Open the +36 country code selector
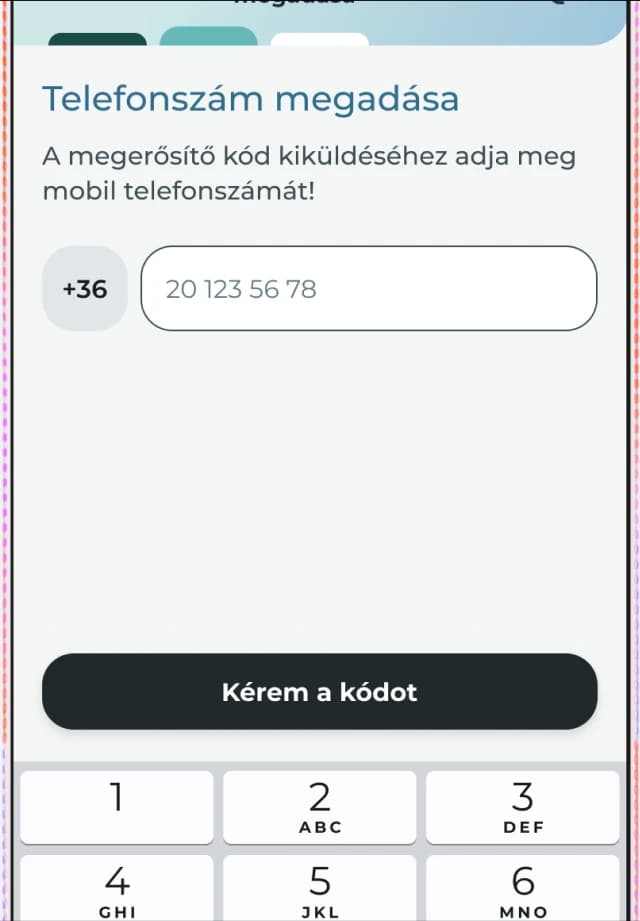This screenshot has width=640, height=921. click(85, 289)
